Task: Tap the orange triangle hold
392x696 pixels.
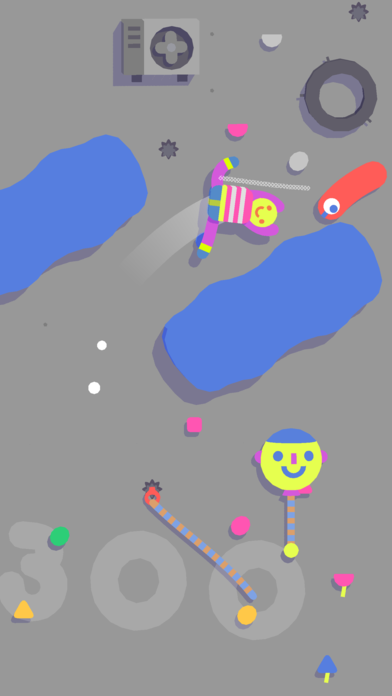Action: tap(24, 609)
